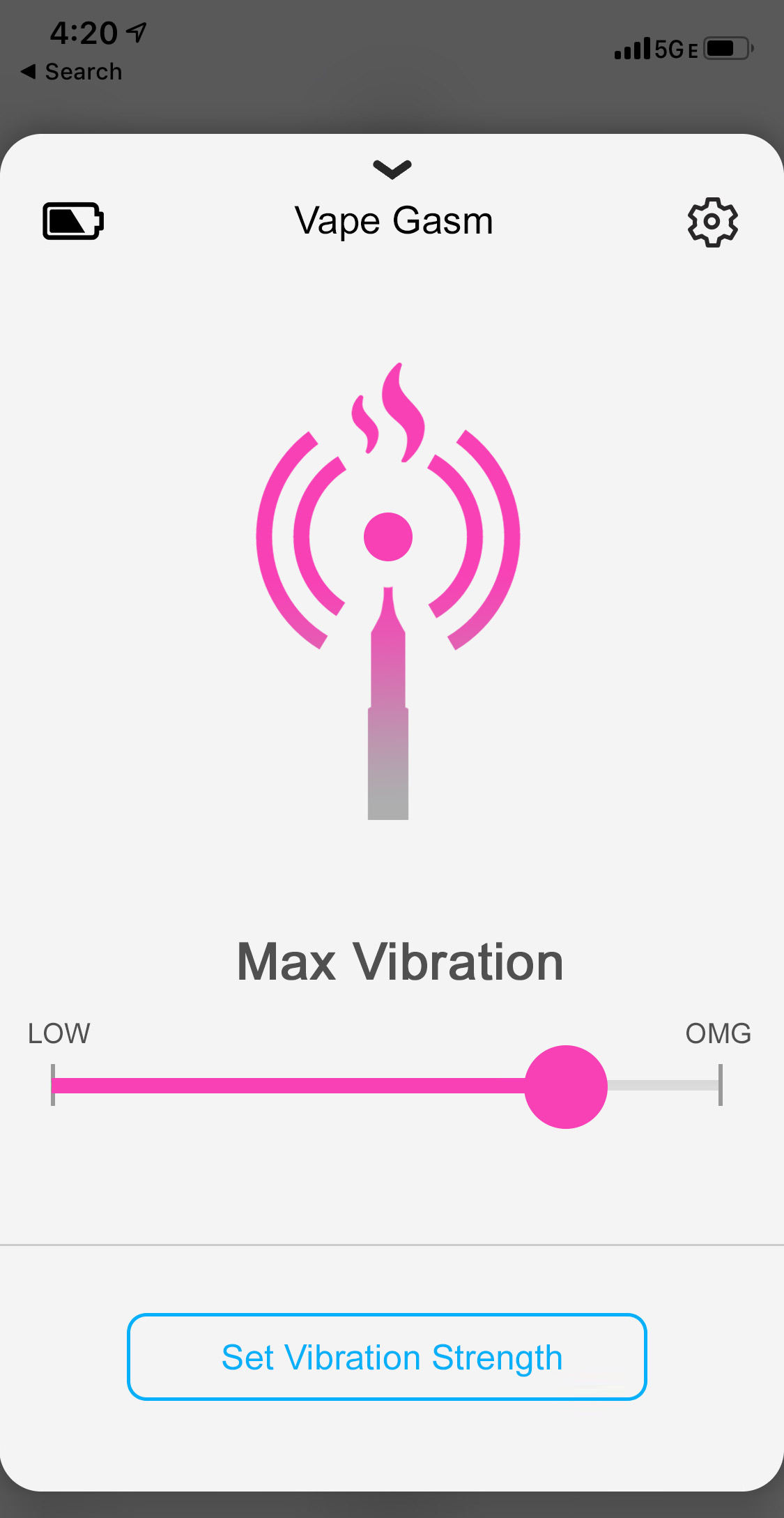Image resolution: width=784 pixels, height=1518 pixels.
Task: Collapse the sheet using the down chevron
Action: point(392,169)
